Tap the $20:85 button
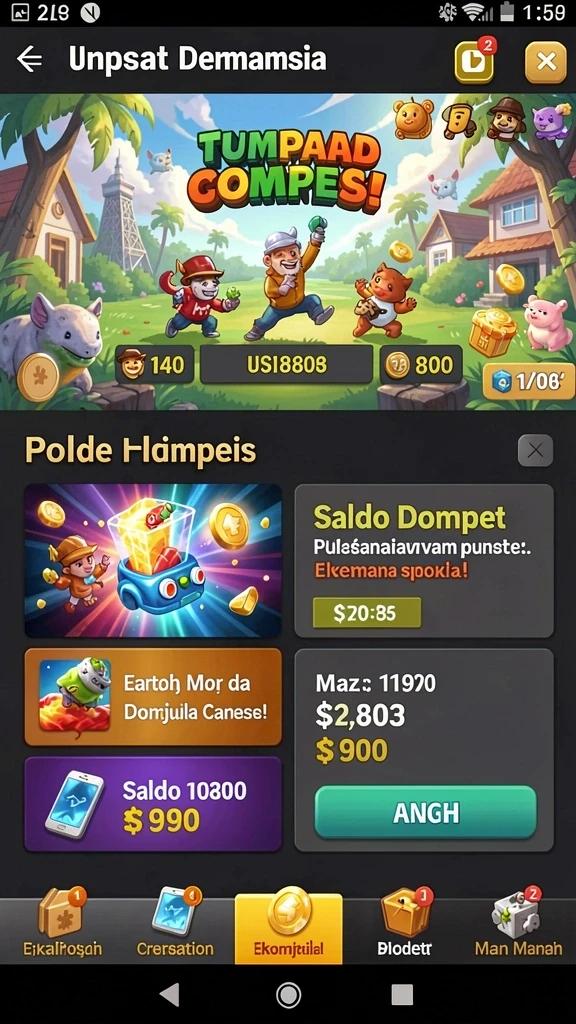This screenshot has width=576, height=1024. tap(367, 613)
